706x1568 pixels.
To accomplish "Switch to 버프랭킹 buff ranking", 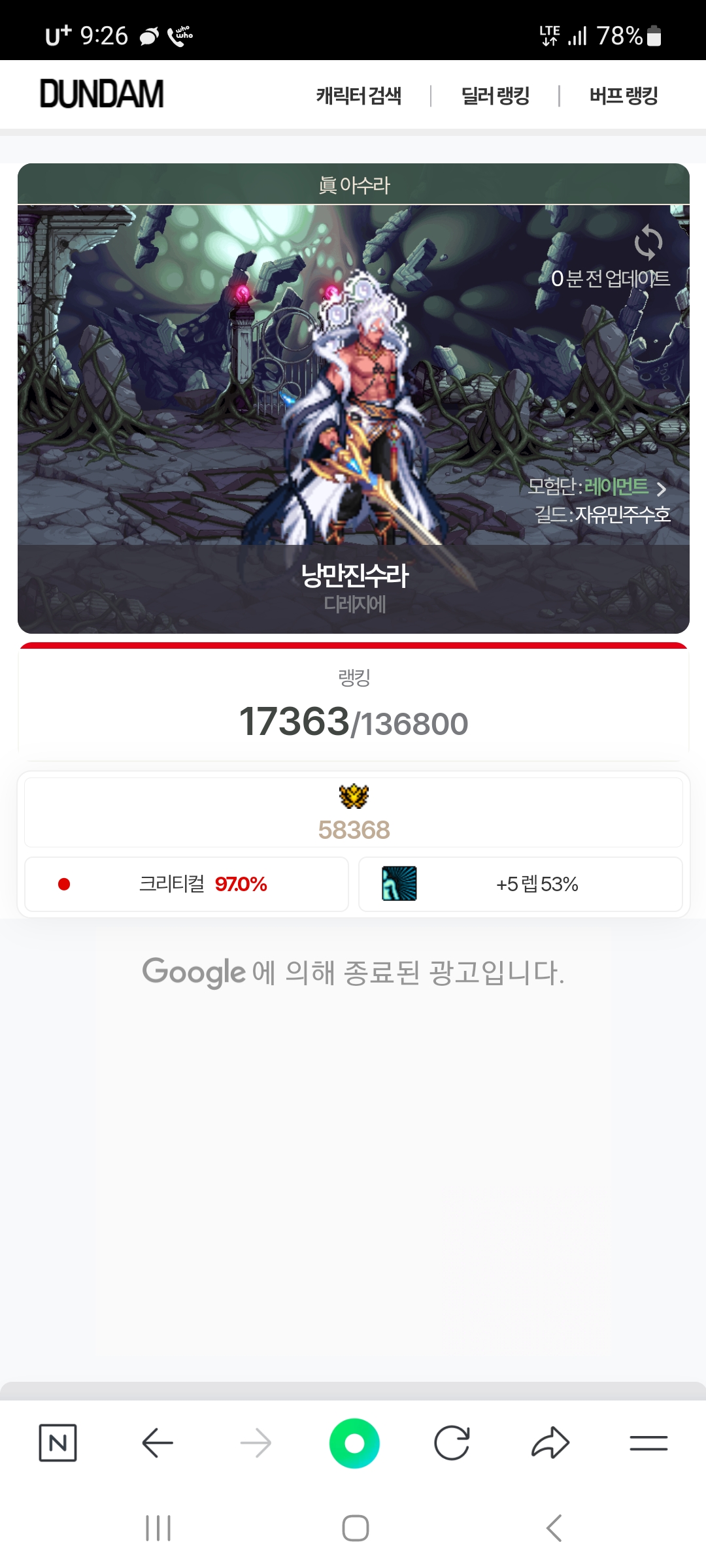I will pos(623,96).
